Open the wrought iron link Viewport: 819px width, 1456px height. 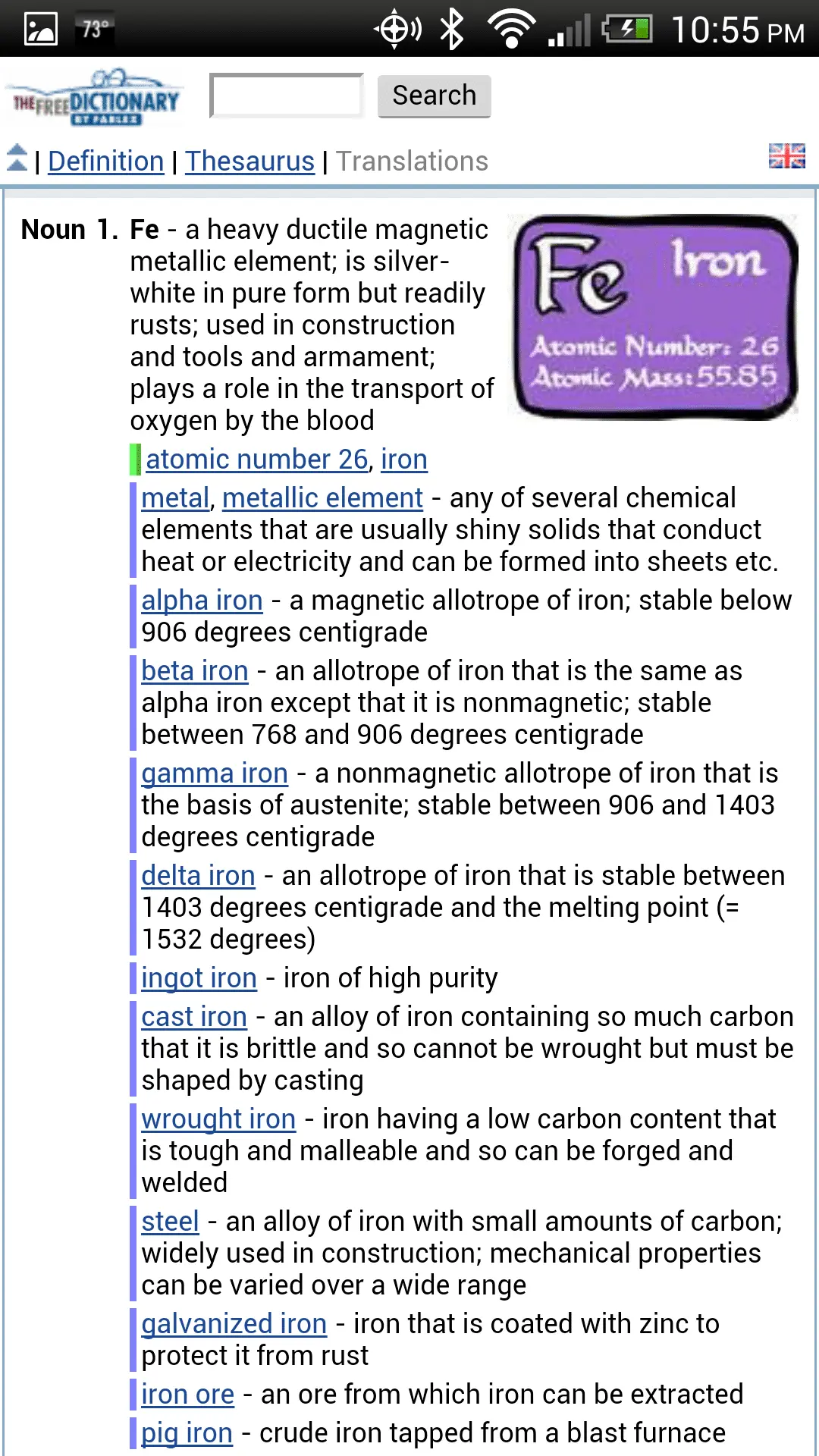tap(218, 1119)
